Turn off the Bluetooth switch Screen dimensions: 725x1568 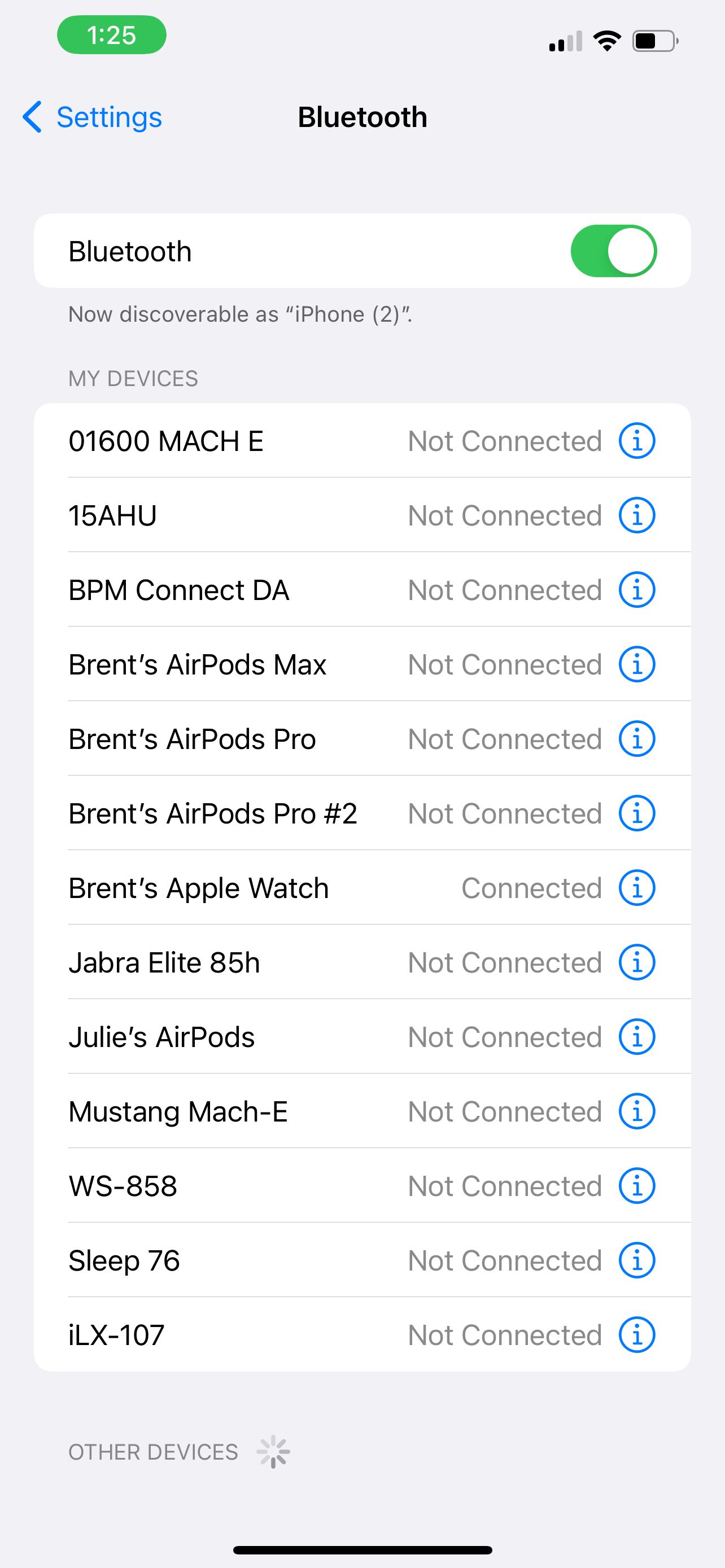tap(613, 251)
